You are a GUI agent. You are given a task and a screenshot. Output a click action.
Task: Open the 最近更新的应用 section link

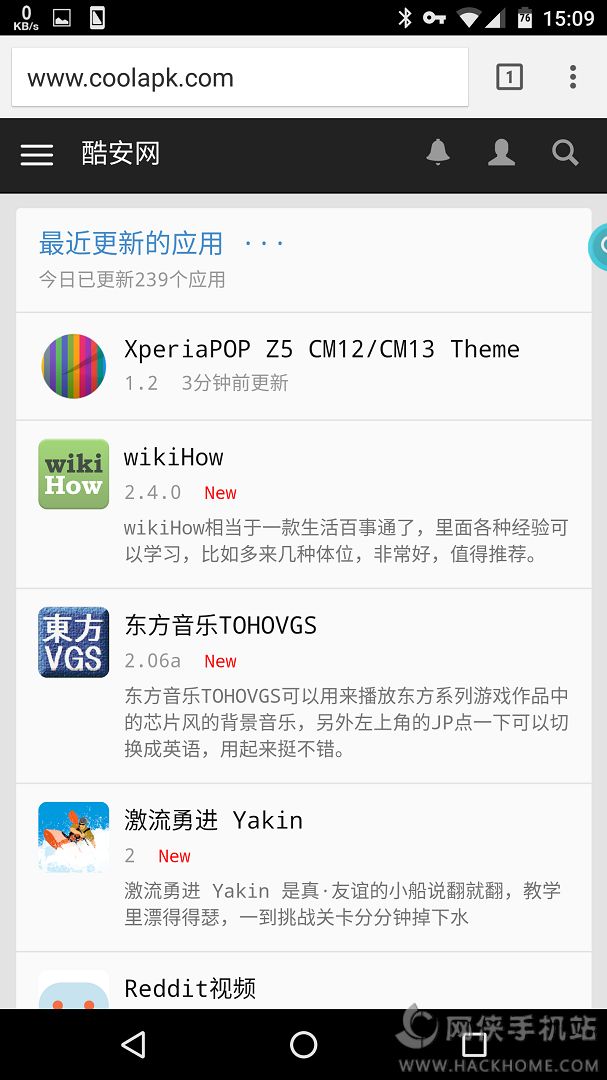coord(131,243)
